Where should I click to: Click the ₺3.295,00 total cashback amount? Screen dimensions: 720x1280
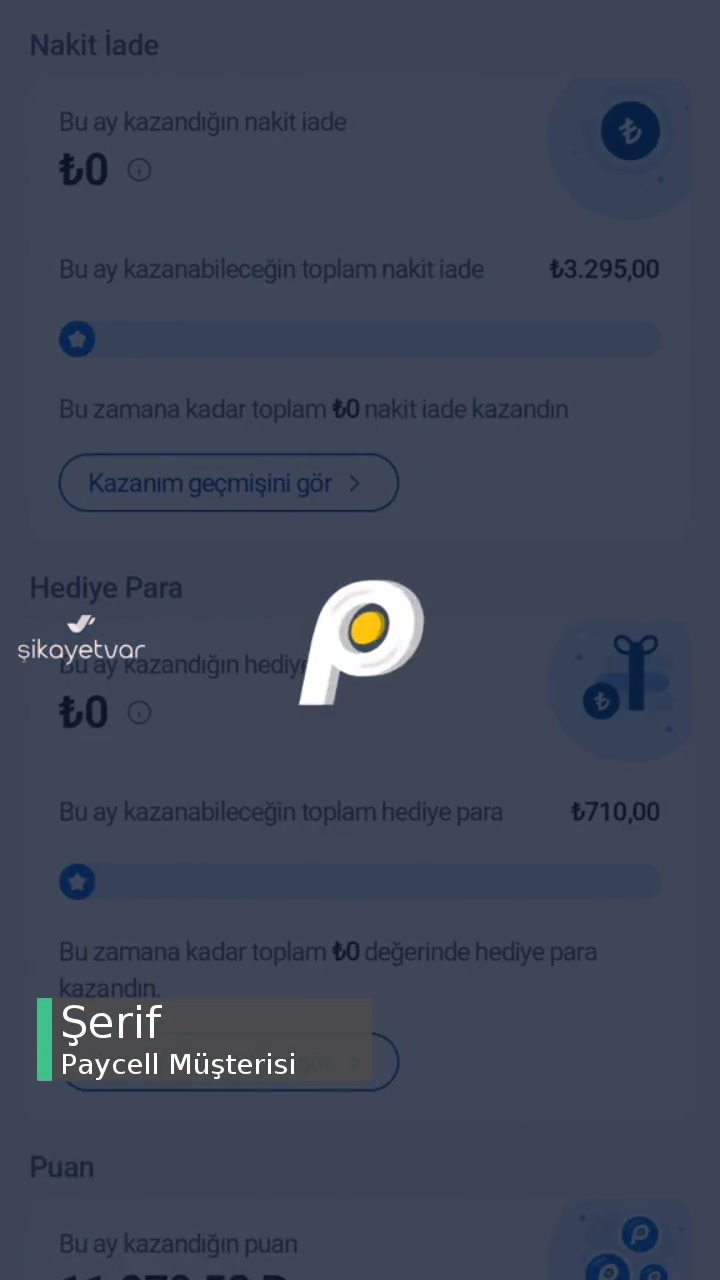click(x=604, y=269)
